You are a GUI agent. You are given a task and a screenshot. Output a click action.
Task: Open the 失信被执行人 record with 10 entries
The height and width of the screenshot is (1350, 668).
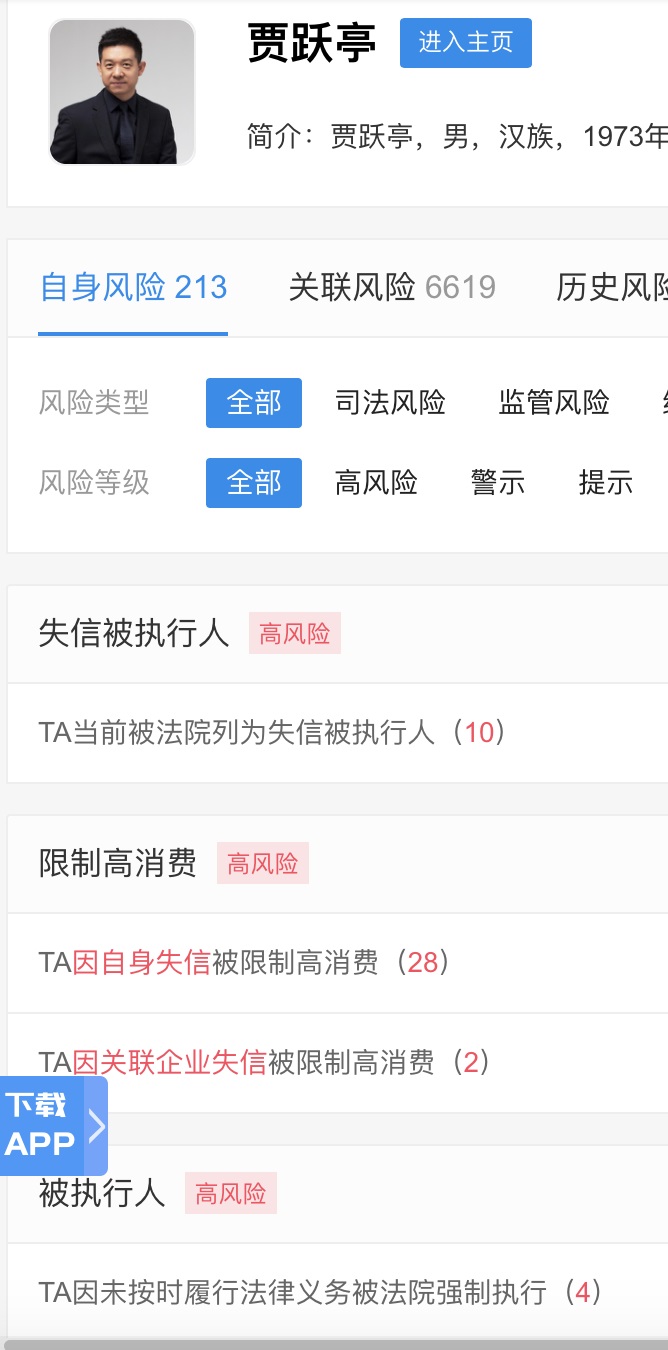(272, 733)
